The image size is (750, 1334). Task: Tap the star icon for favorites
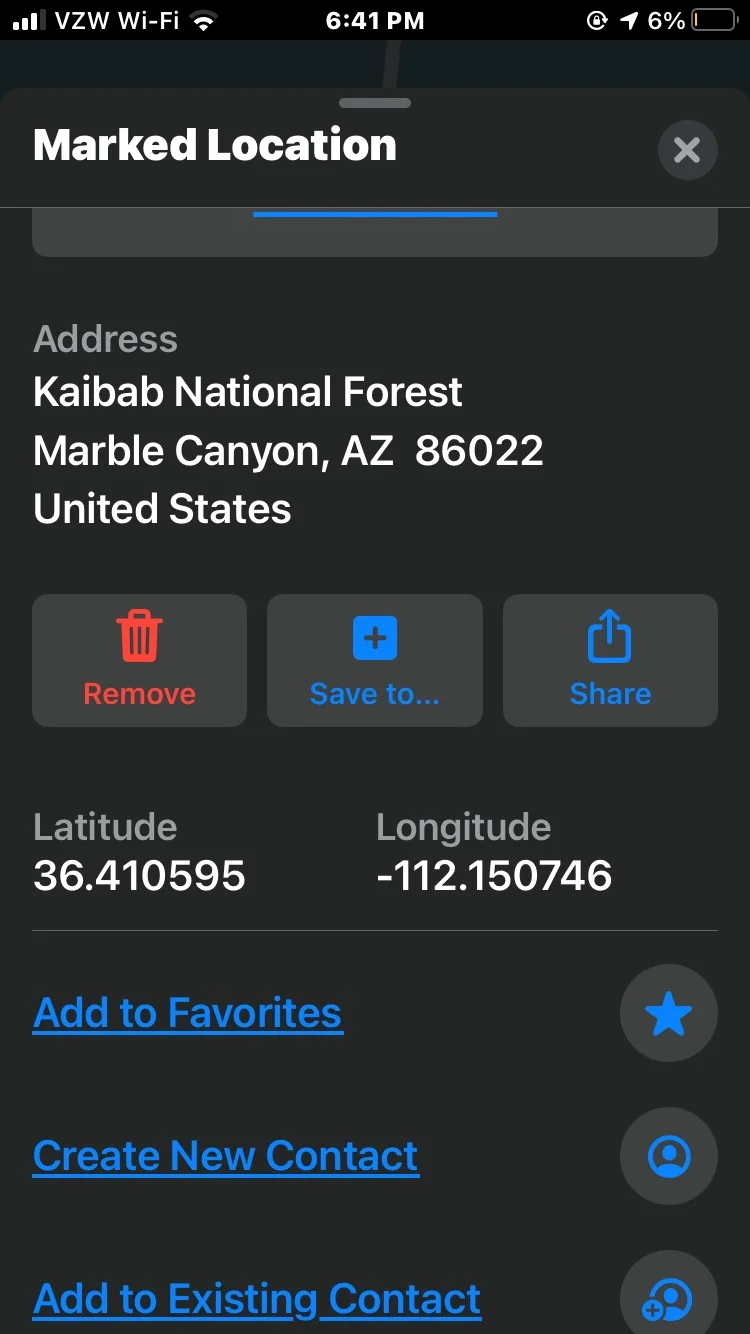pyautogui.click(x=669, y=1014)
